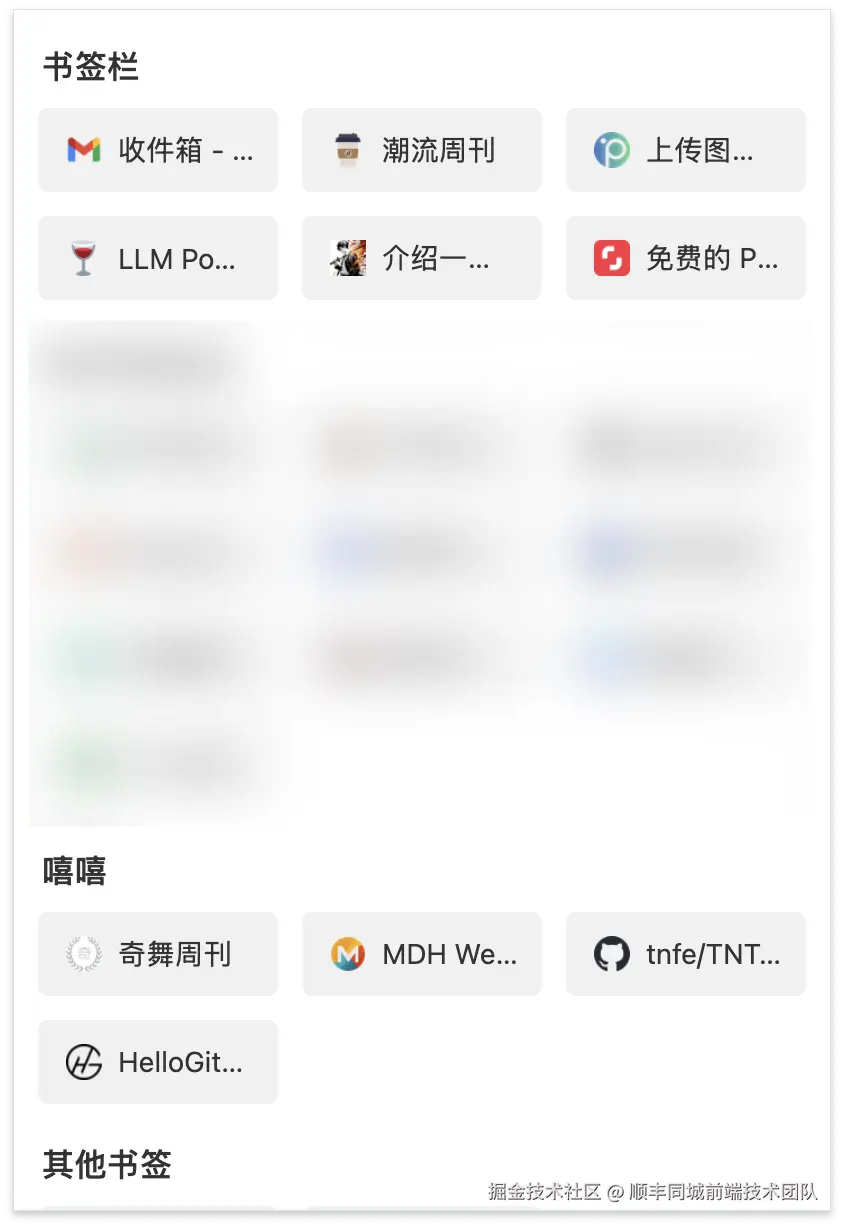Open the tnfe/TNT GitHub bookmark
This screenshot has height=1228, width=844.
(685, 954)
